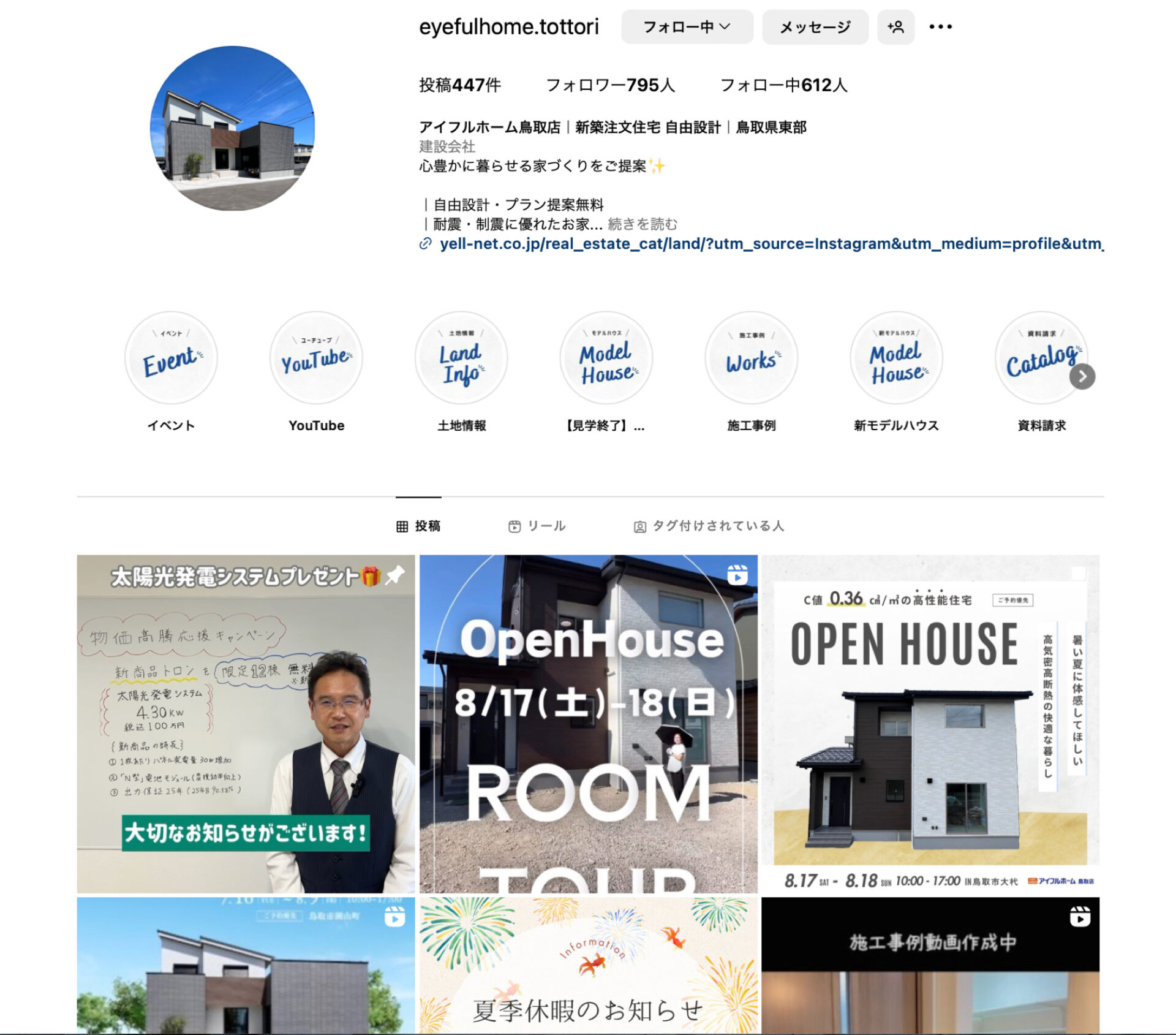
Task: Open the 土地情報 story highlight
Action: (x=461, y=358)
